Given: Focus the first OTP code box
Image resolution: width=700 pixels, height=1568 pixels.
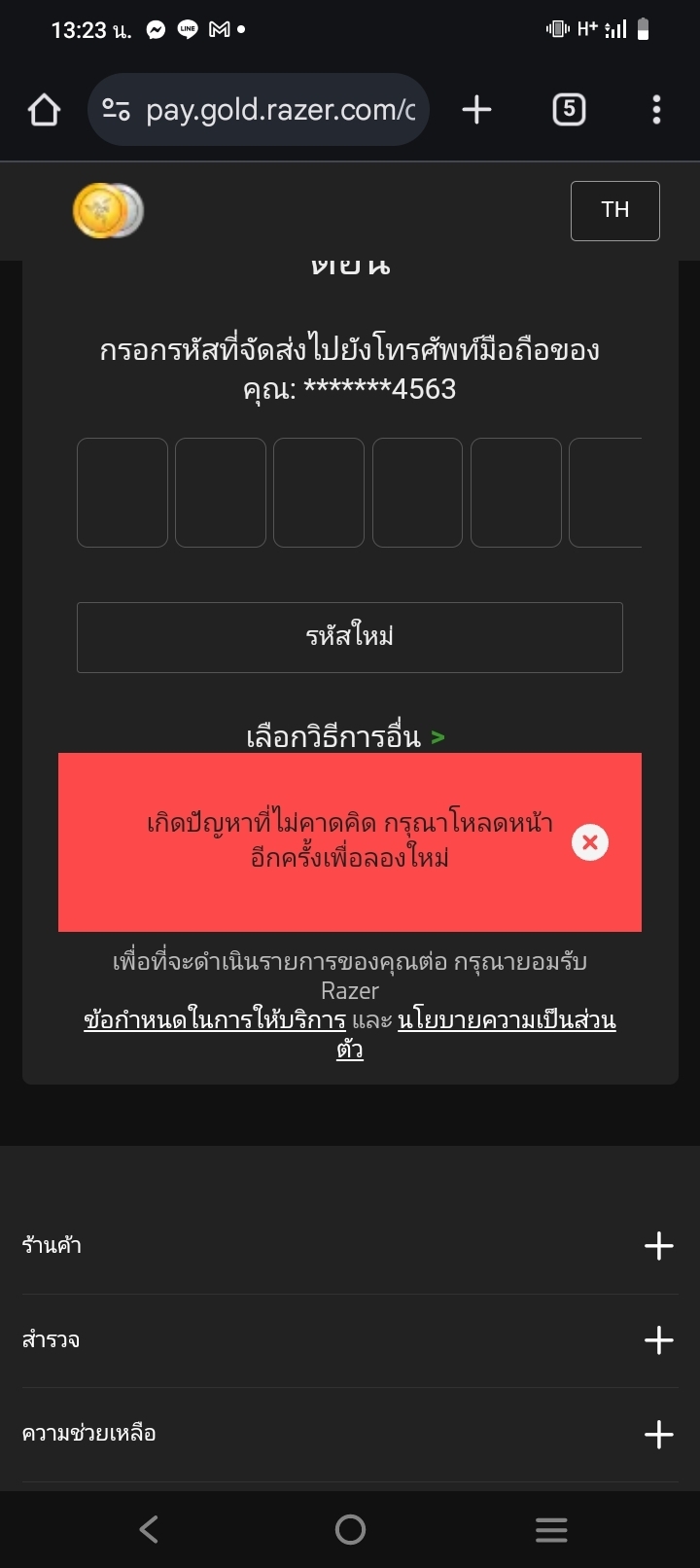Looking at the screenshot, I should pos(122,492).
